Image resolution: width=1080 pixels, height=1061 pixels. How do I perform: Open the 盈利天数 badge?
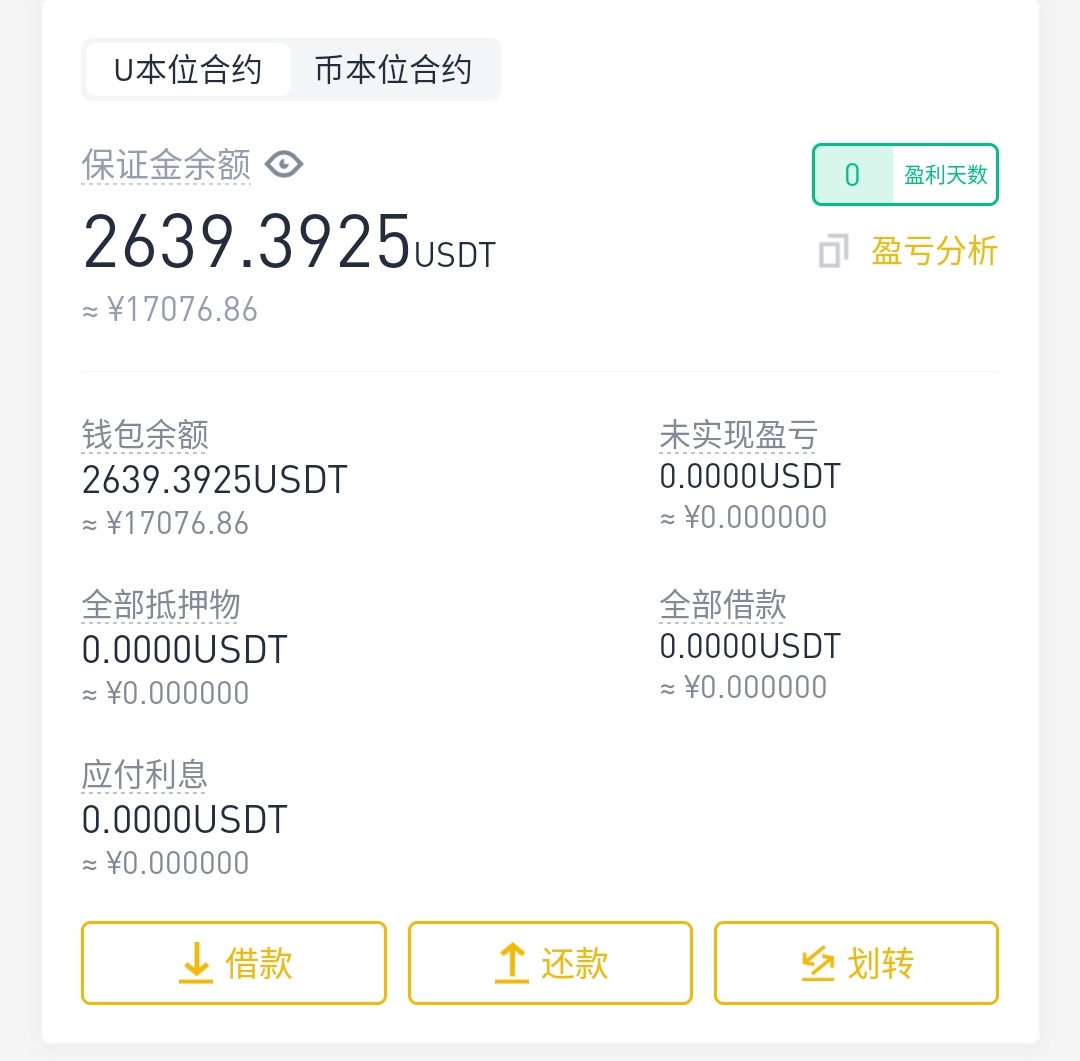click(905, 175)
